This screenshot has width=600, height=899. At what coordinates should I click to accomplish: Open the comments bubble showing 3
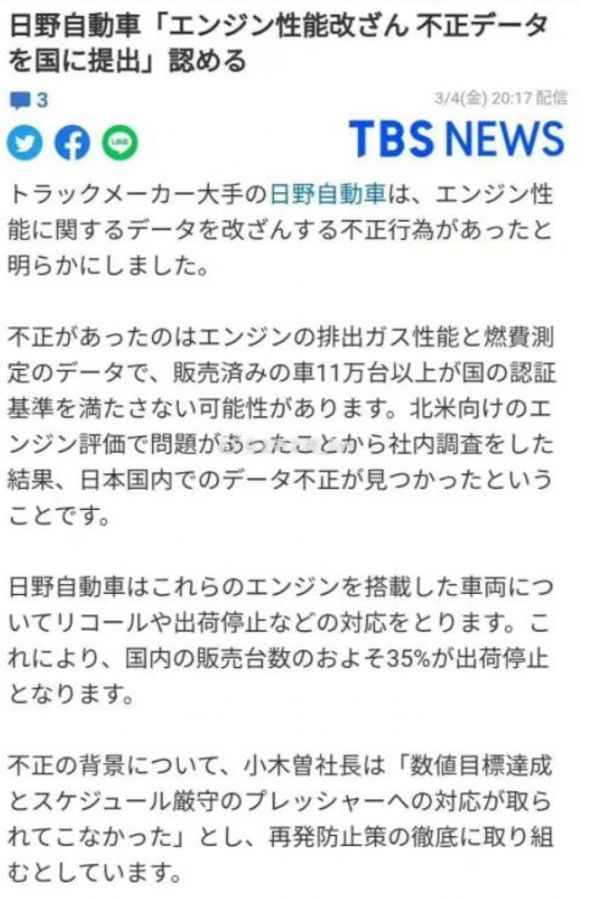click(28, 100)
